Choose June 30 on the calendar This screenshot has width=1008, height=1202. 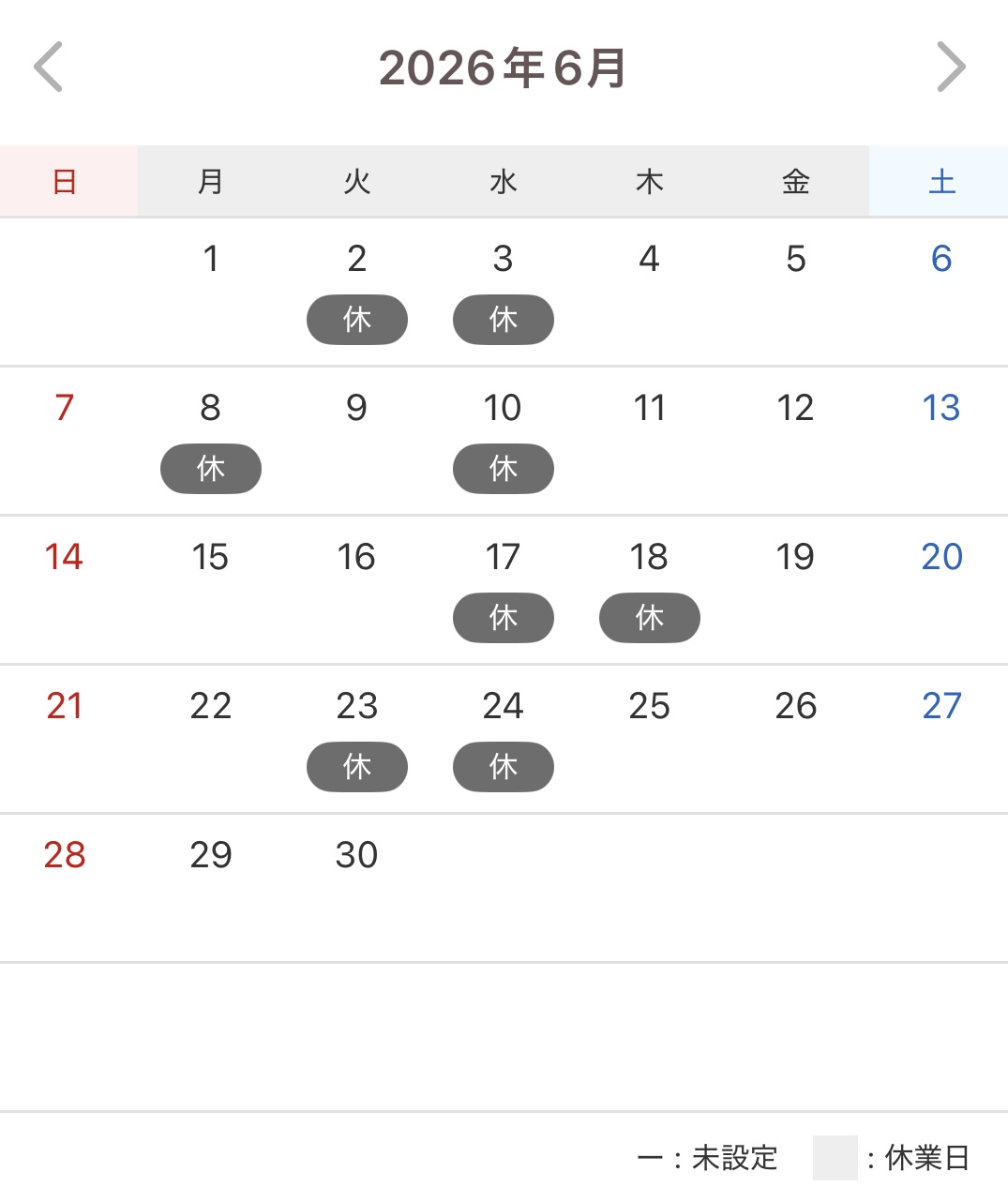pos(356,856)
